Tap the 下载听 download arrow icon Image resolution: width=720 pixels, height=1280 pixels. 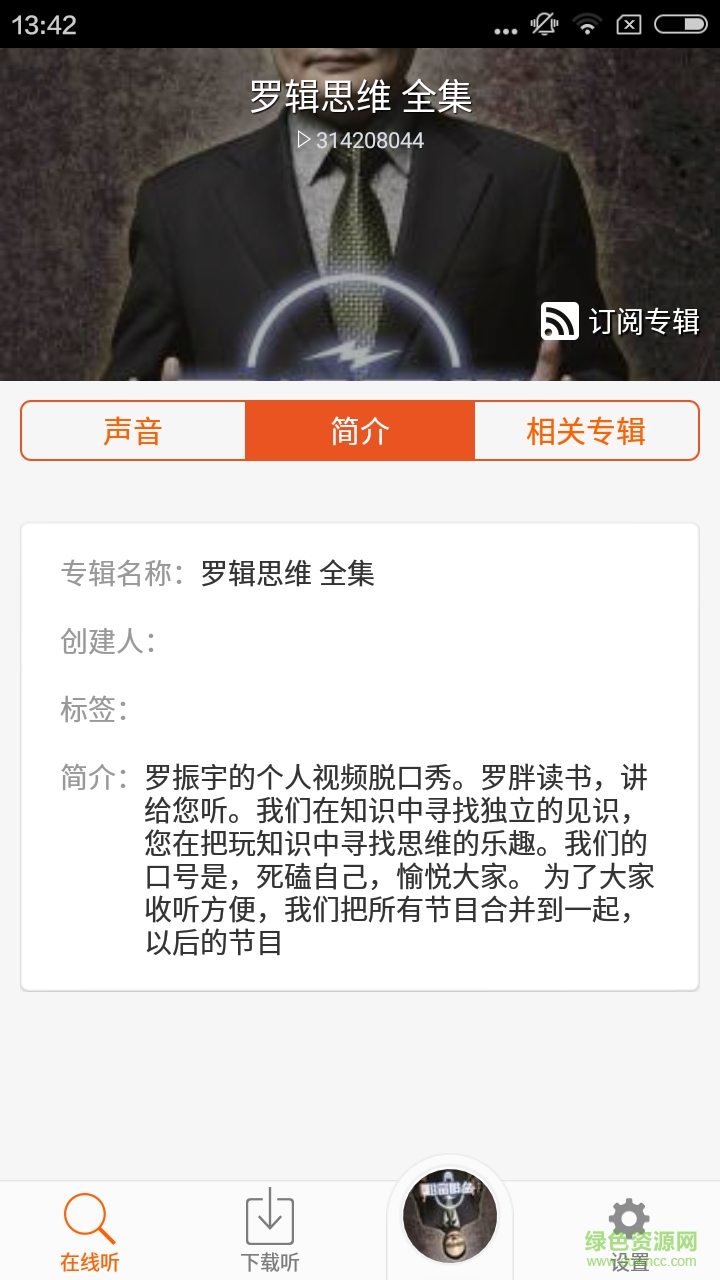pyautogui.click(x=270, y=1213)
